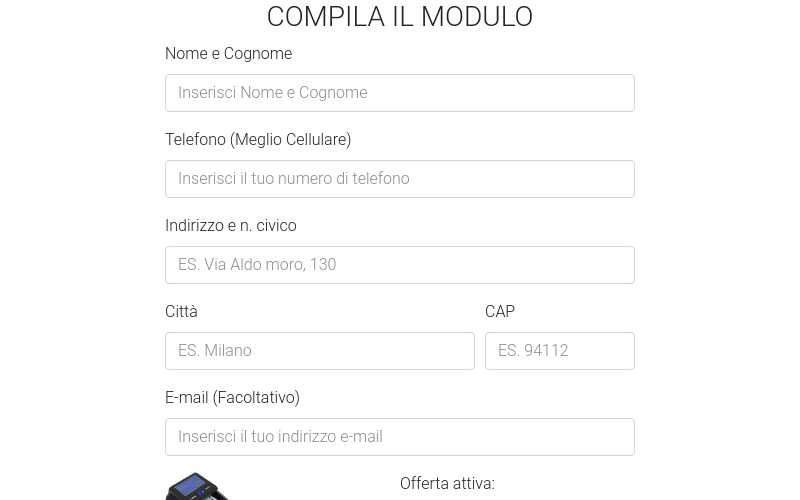Tap the Nome e Cognome field
Image resolution: width=800 pixels, height=500 pixels.
[399, 93]
